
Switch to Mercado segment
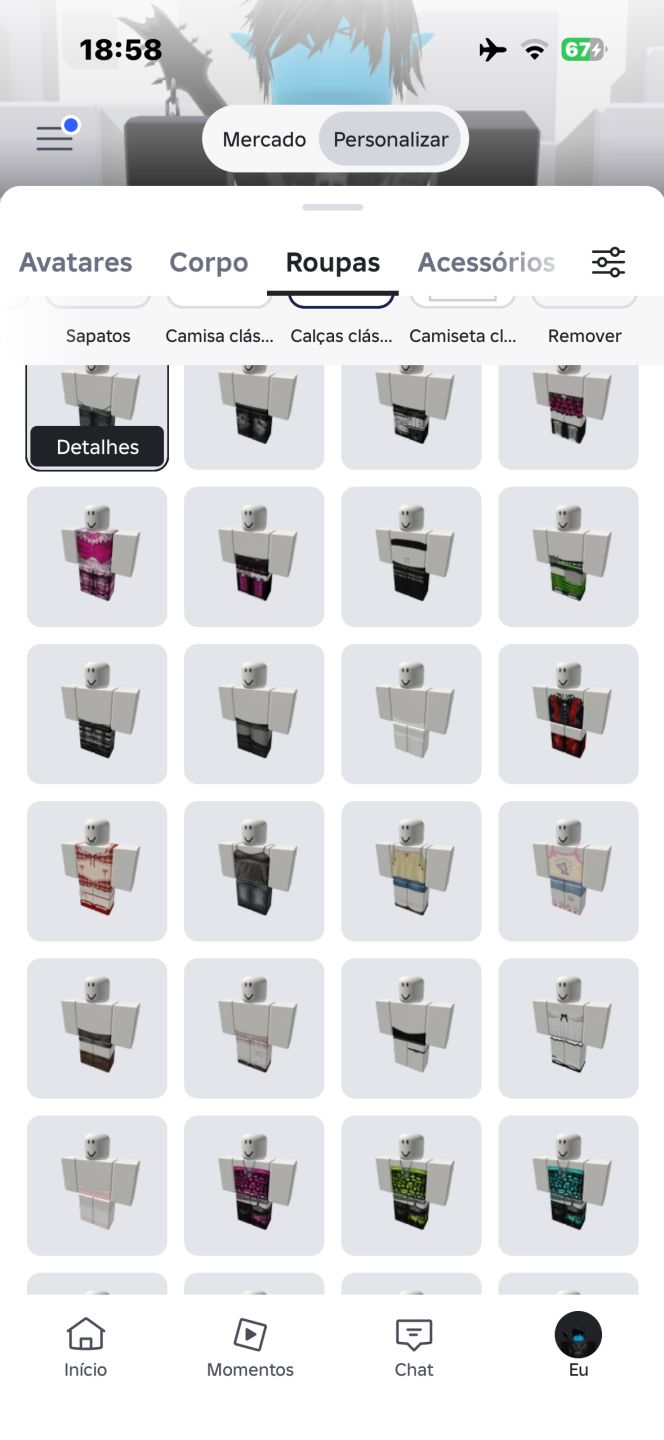pyautogui.click(x=264, y=139)
